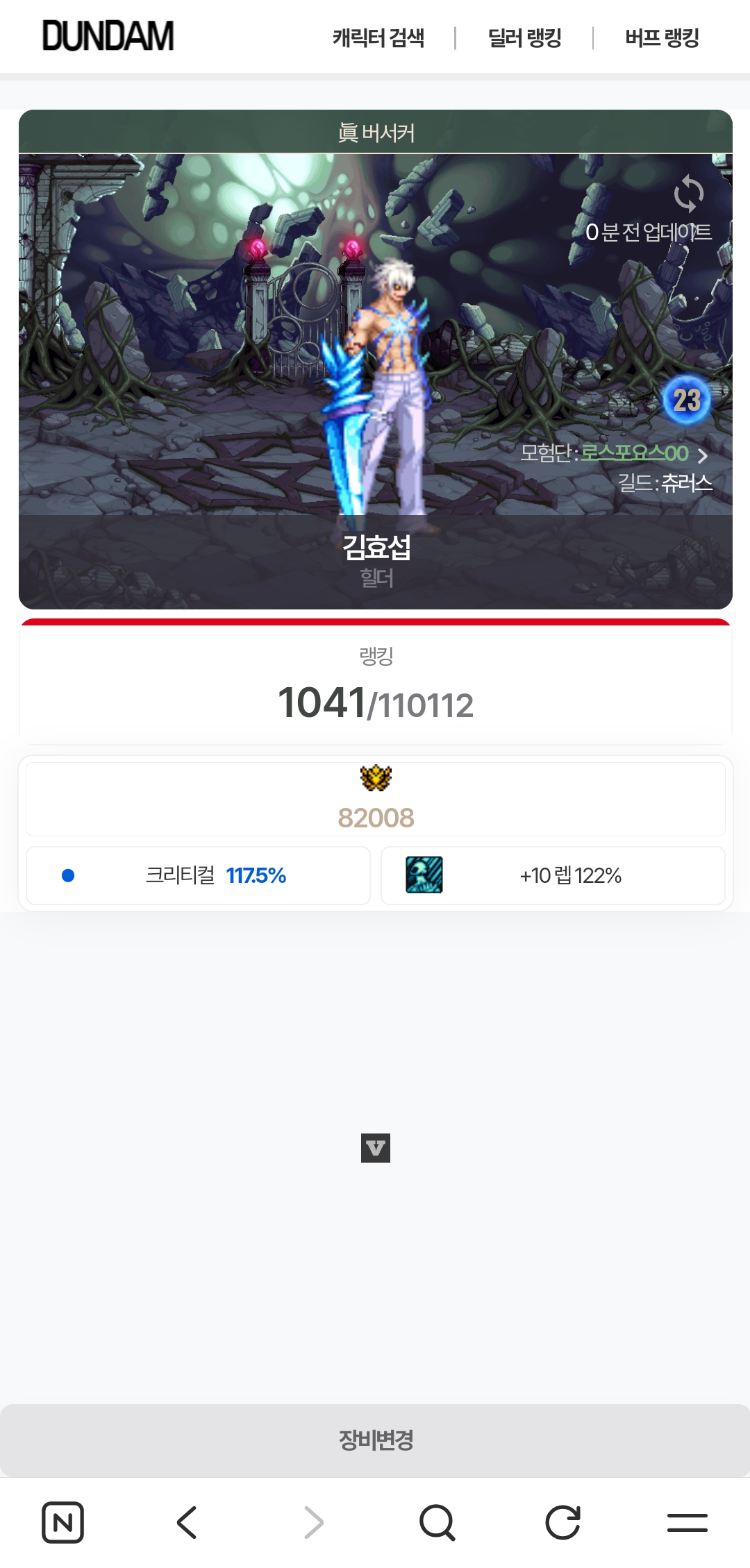
Task: Switch to 딜러 랭킹
Action: (524, 37)
